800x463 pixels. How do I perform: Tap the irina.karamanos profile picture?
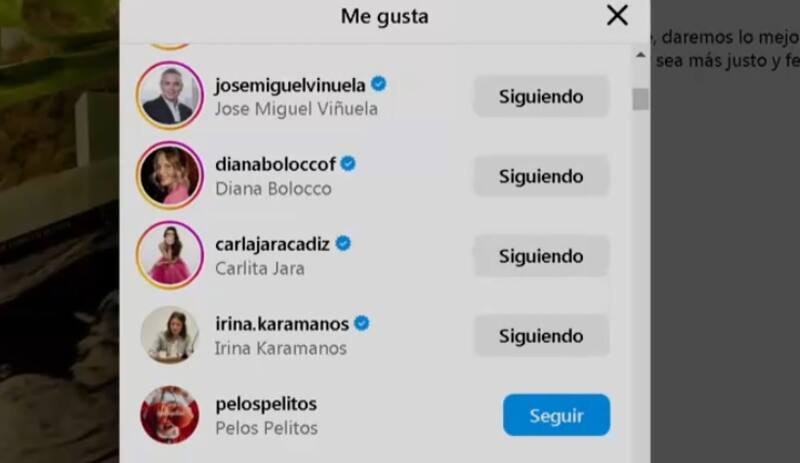169,335
